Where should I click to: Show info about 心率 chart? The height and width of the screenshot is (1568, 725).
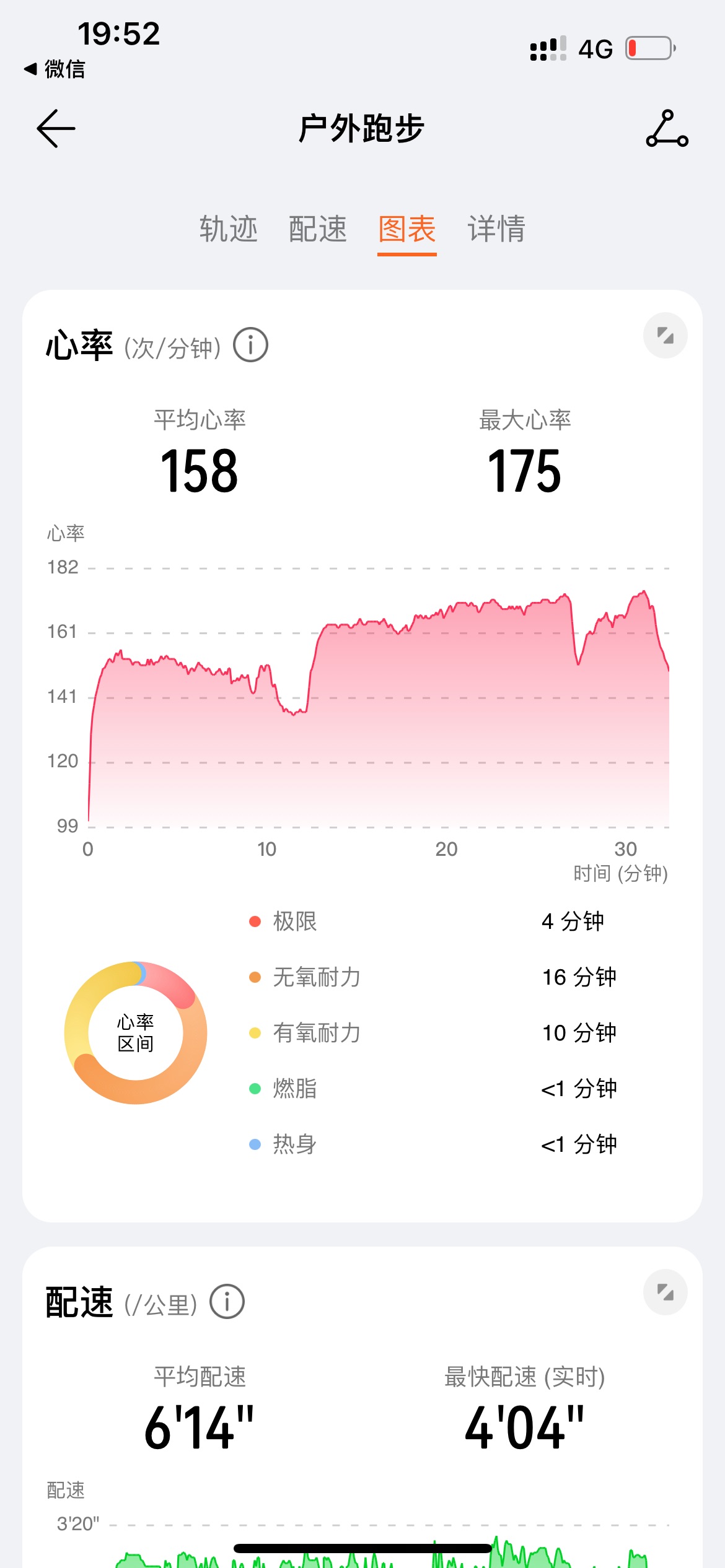click(x=250, y=345)
